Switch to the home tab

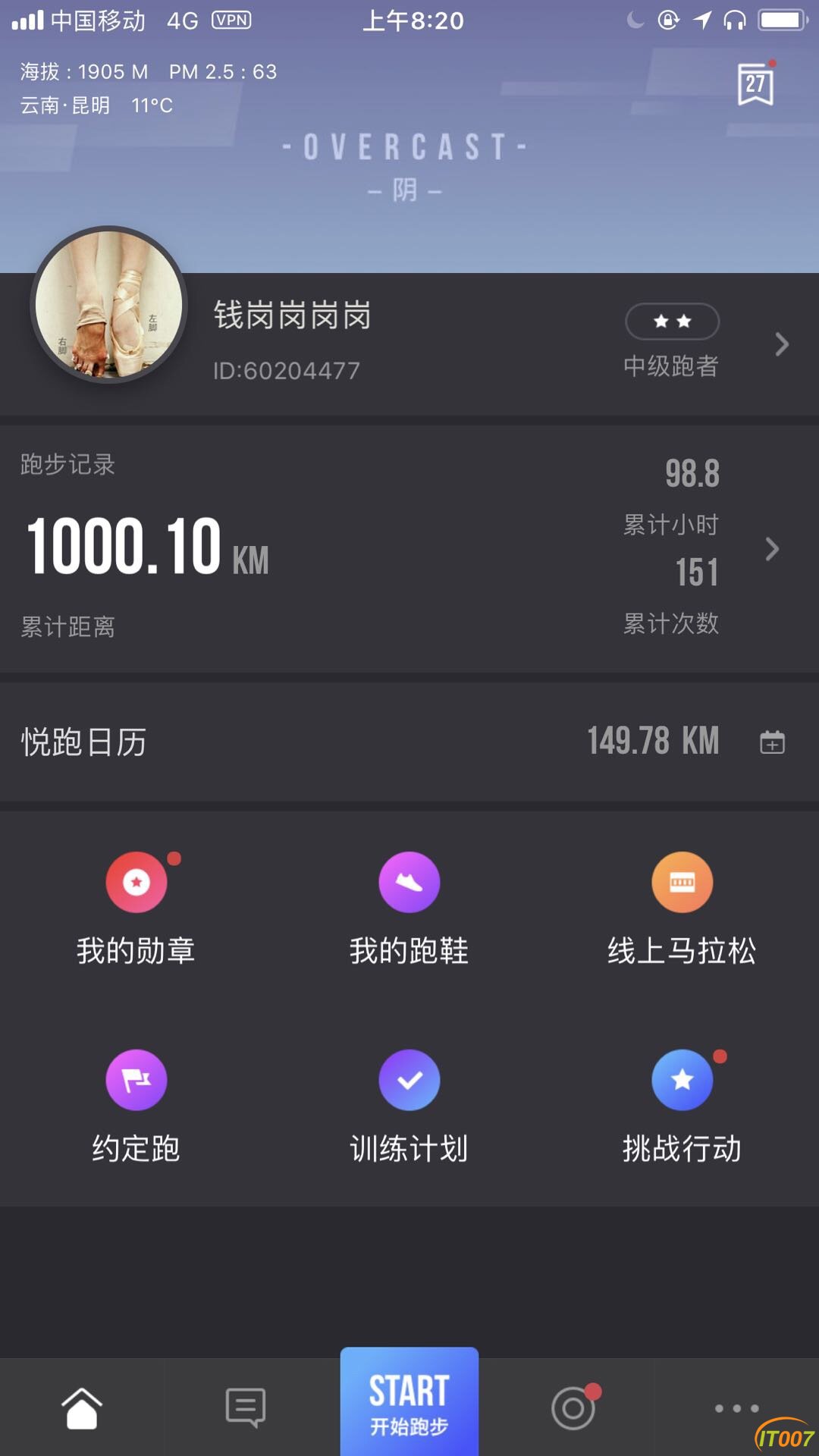(82, 1408)
